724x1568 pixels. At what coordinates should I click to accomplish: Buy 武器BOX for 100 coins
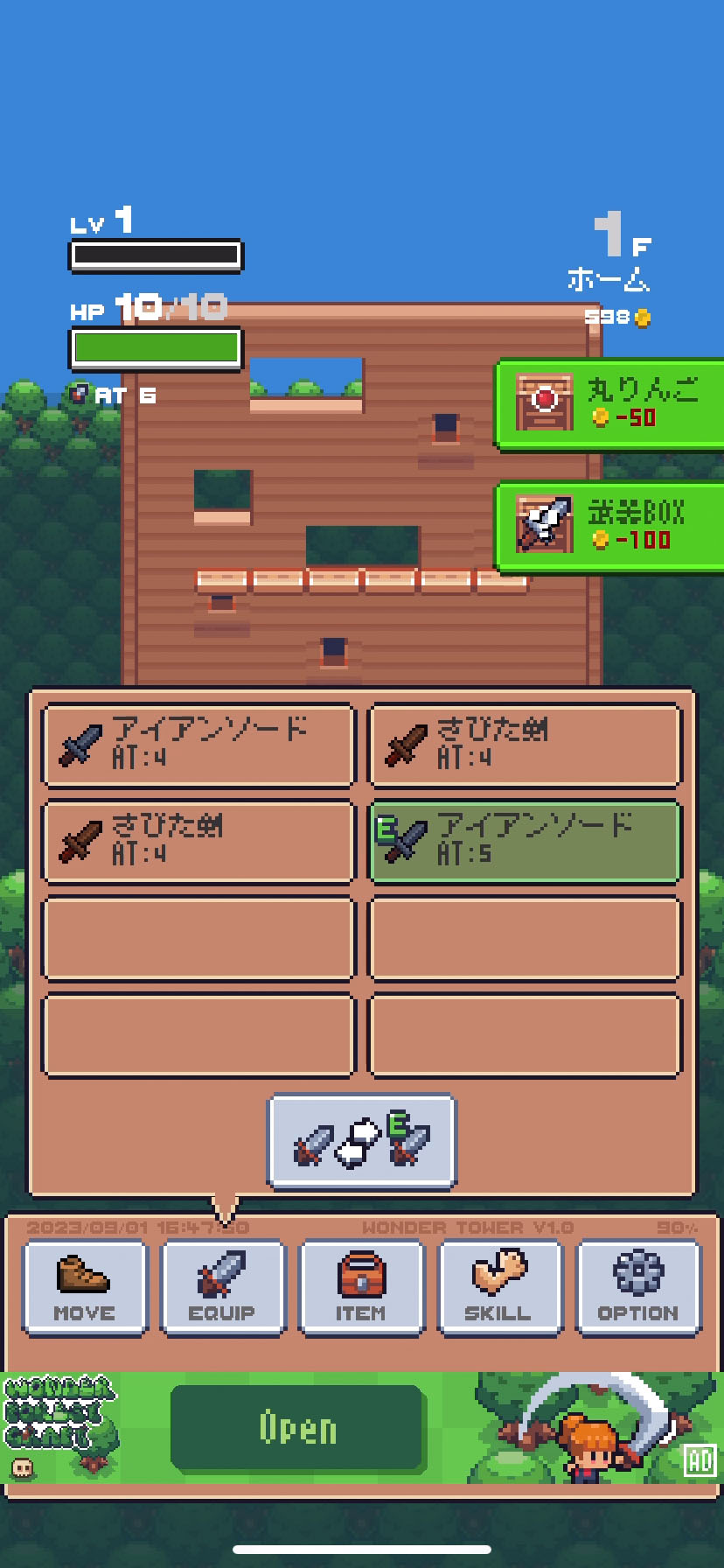pos(610,526)
